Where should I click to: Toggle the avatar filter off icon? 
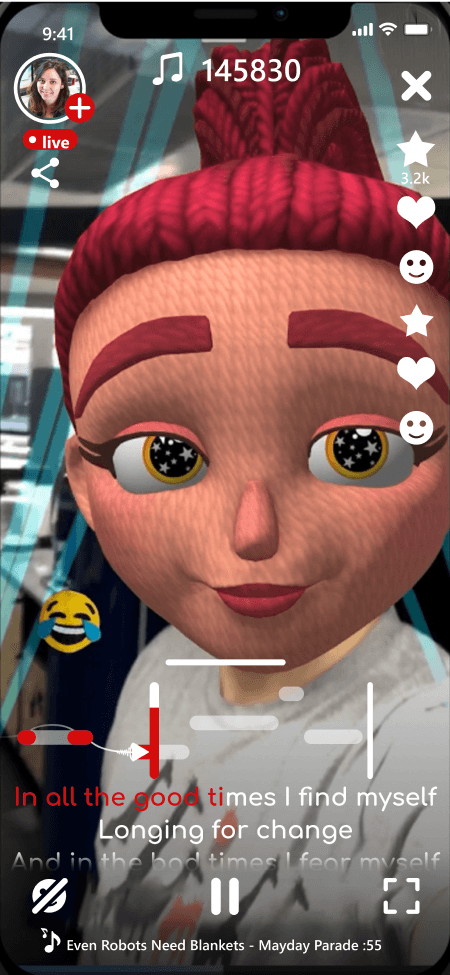pos(50,896)
